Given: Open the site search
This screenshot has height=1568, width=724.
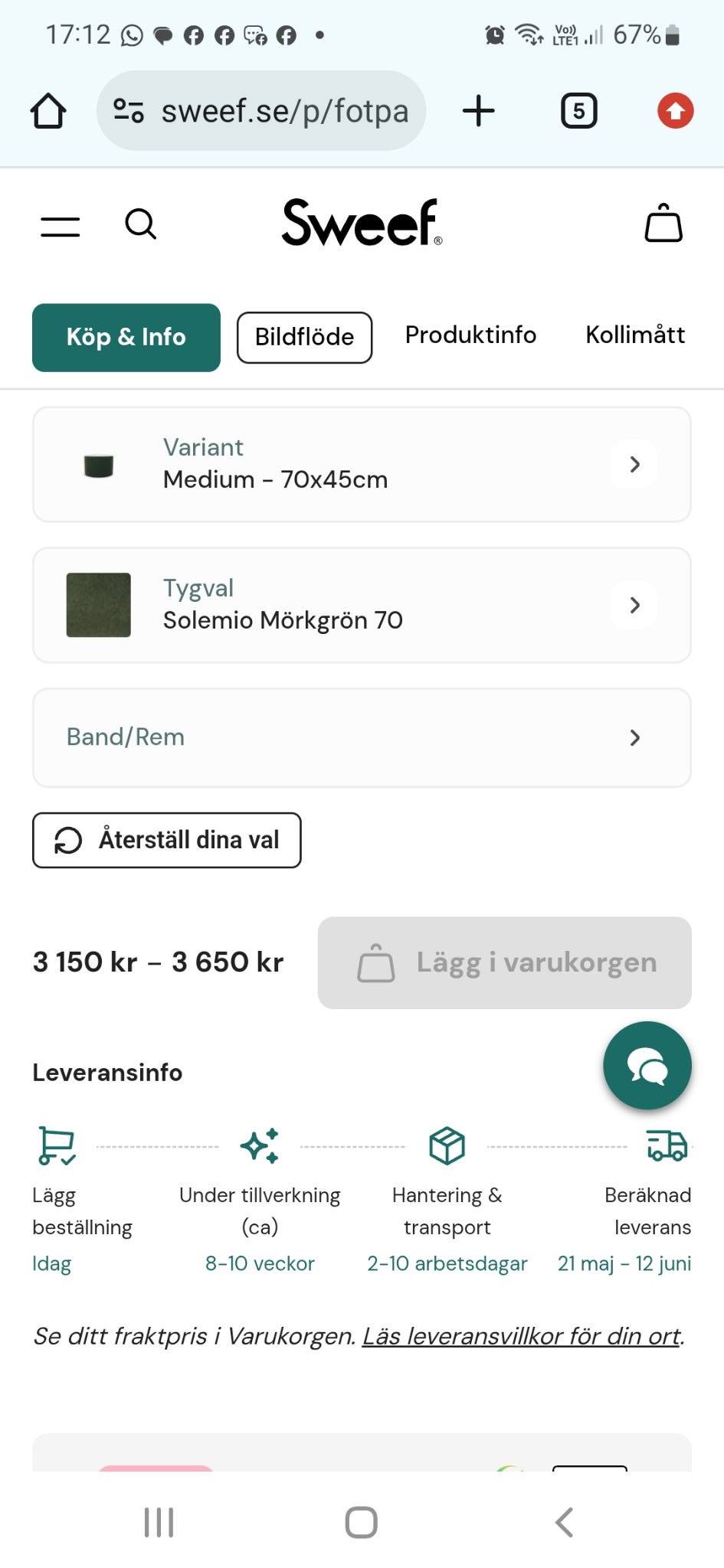Looking at the screenshot, I should pos(140,224).
